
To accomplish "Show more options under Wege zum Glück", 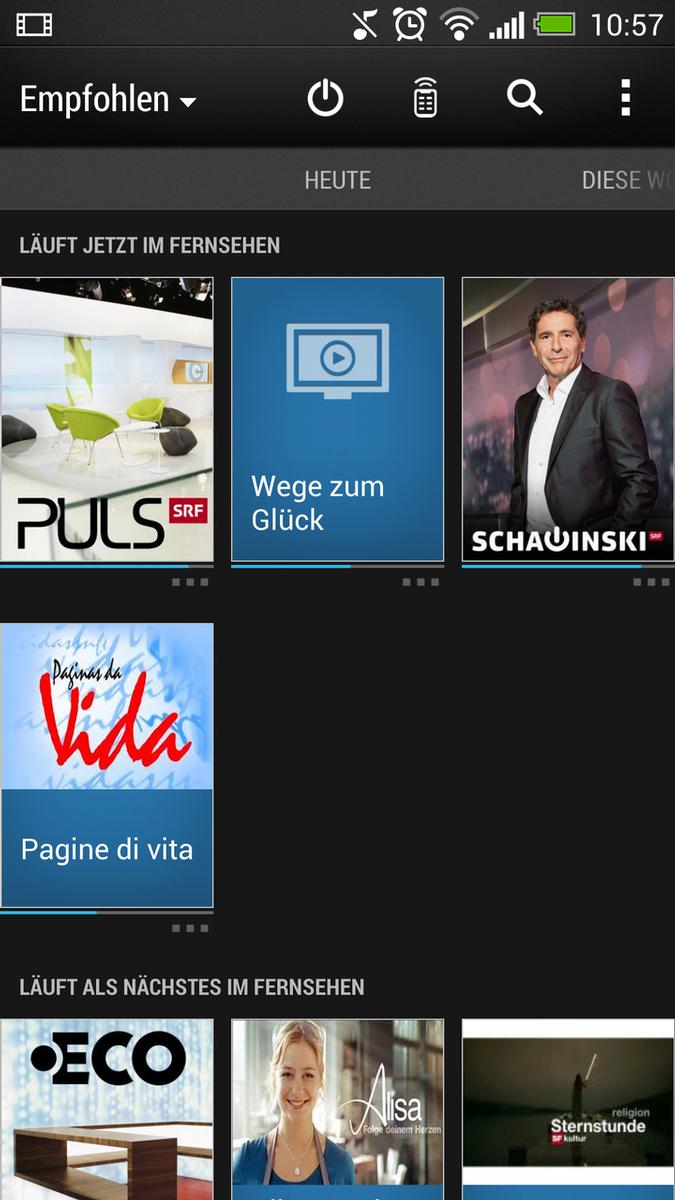I will pyautogui.click(x=421, y=582).
